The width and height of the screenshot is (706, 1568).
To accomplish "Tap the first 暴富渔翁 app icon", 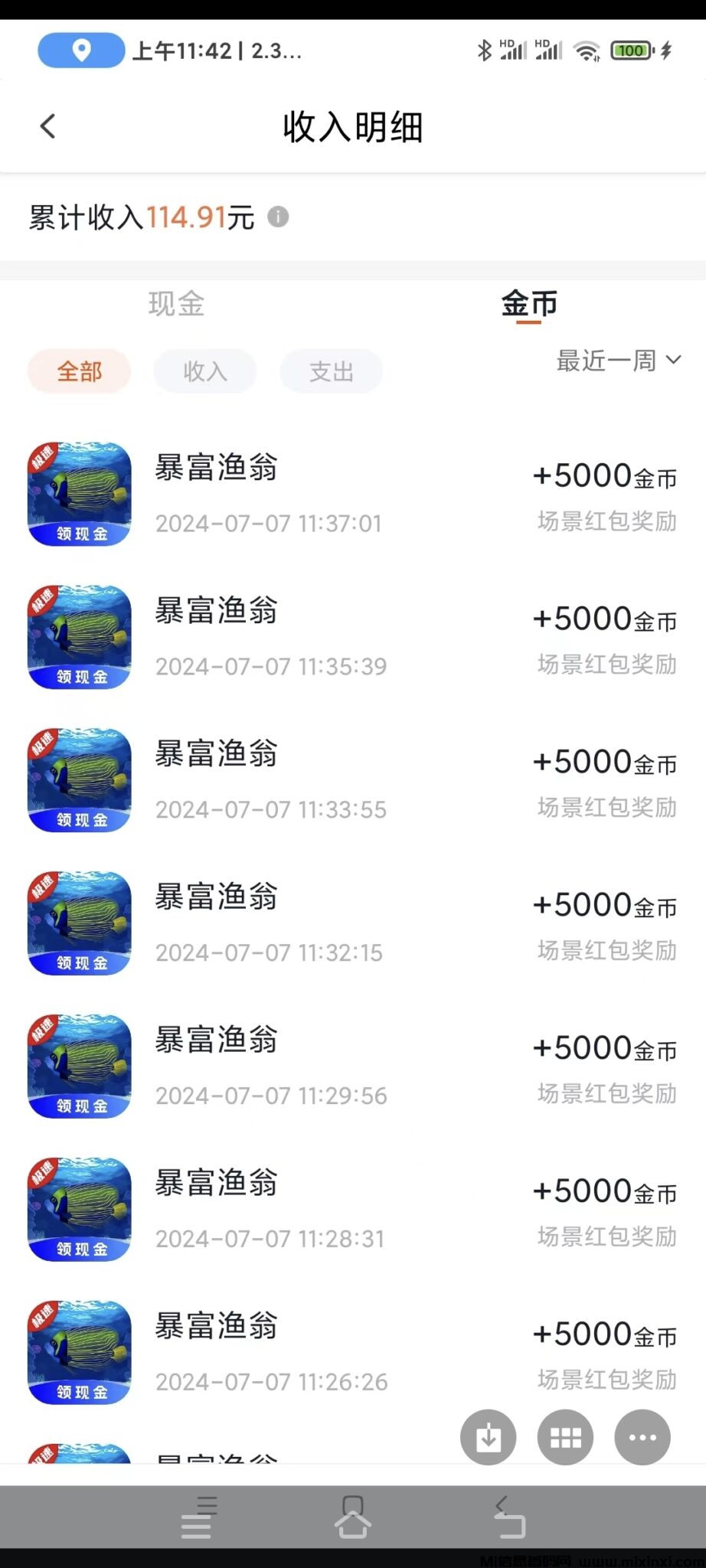I will click(79, 493).
